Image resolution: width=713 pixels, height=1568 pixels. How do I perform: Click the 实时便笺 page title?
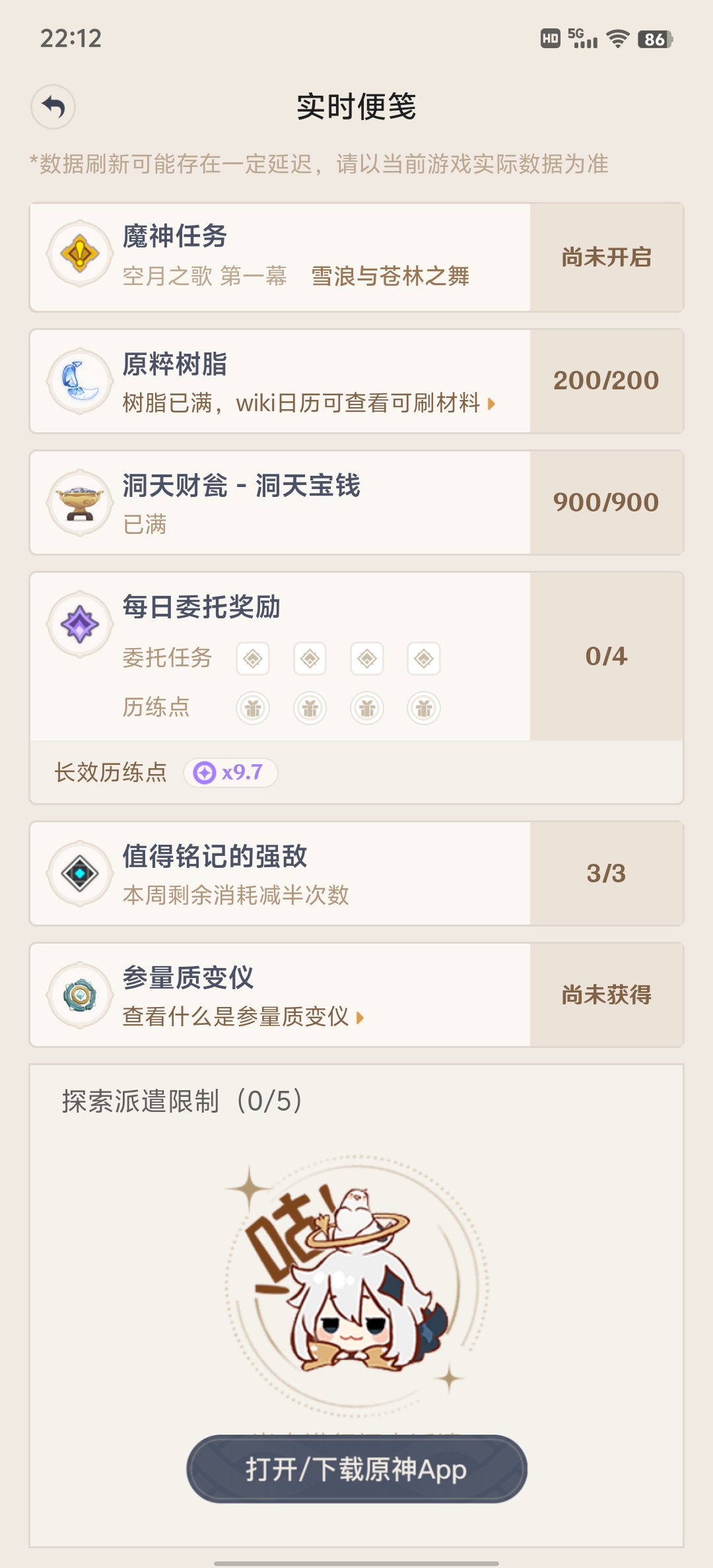(x=356, y=106)
